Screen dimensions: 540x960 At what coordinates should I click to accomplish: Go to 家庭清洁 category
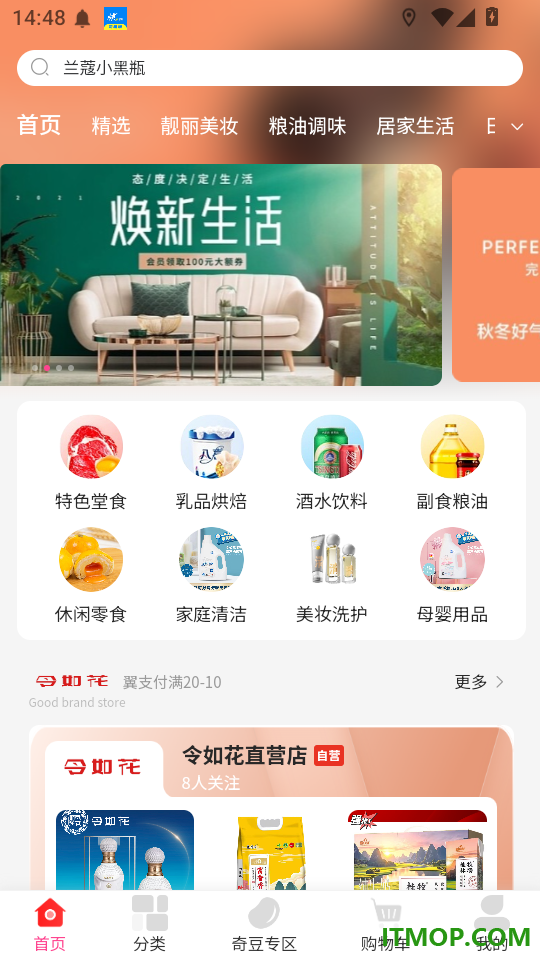tap(211, 576)
